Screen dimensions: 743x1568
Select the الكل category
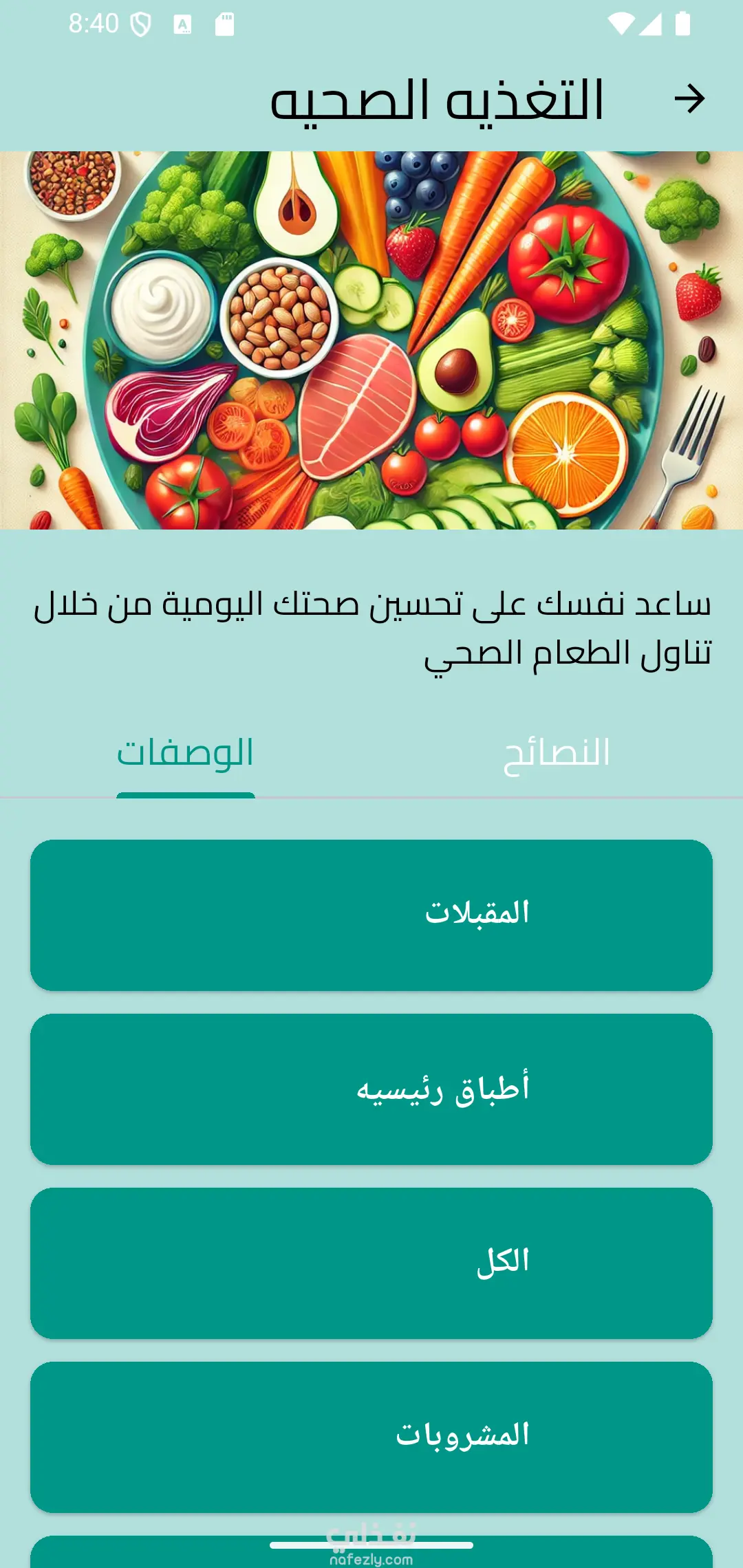371,1263
